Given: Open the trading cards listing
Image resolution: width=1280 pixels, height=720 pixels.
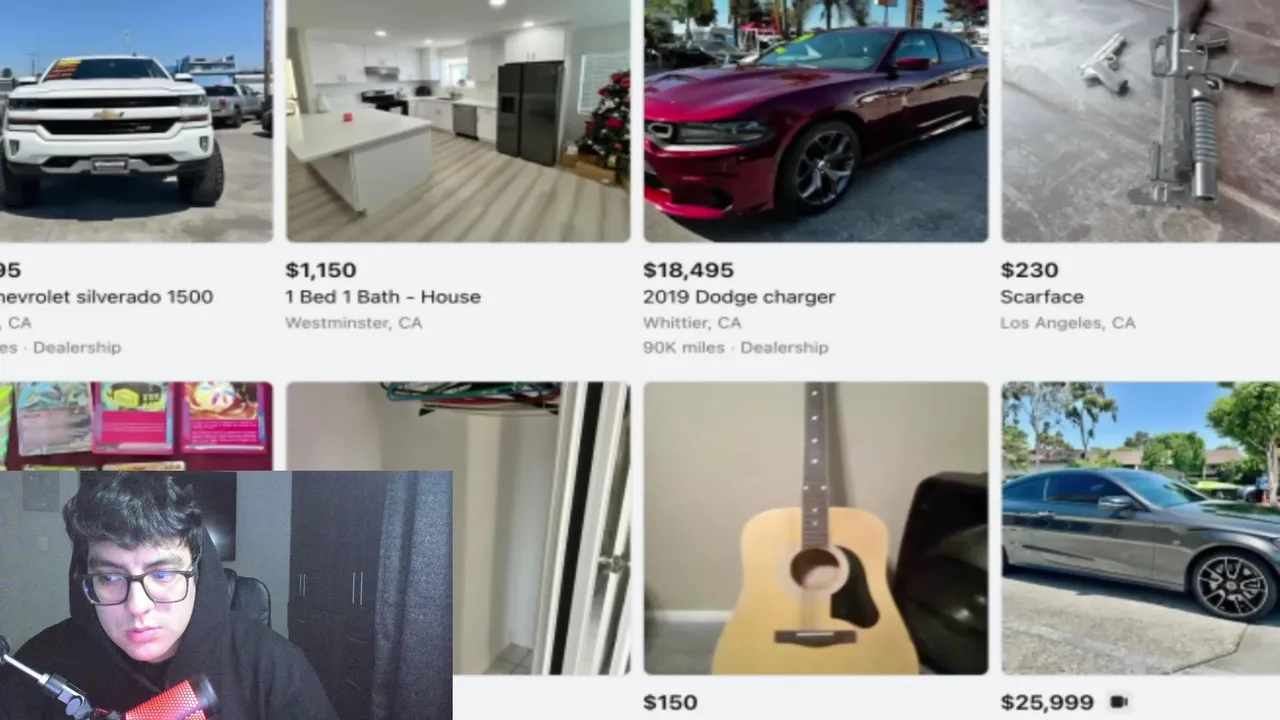Looking at the screenshot, I should [x=136, y=424].
